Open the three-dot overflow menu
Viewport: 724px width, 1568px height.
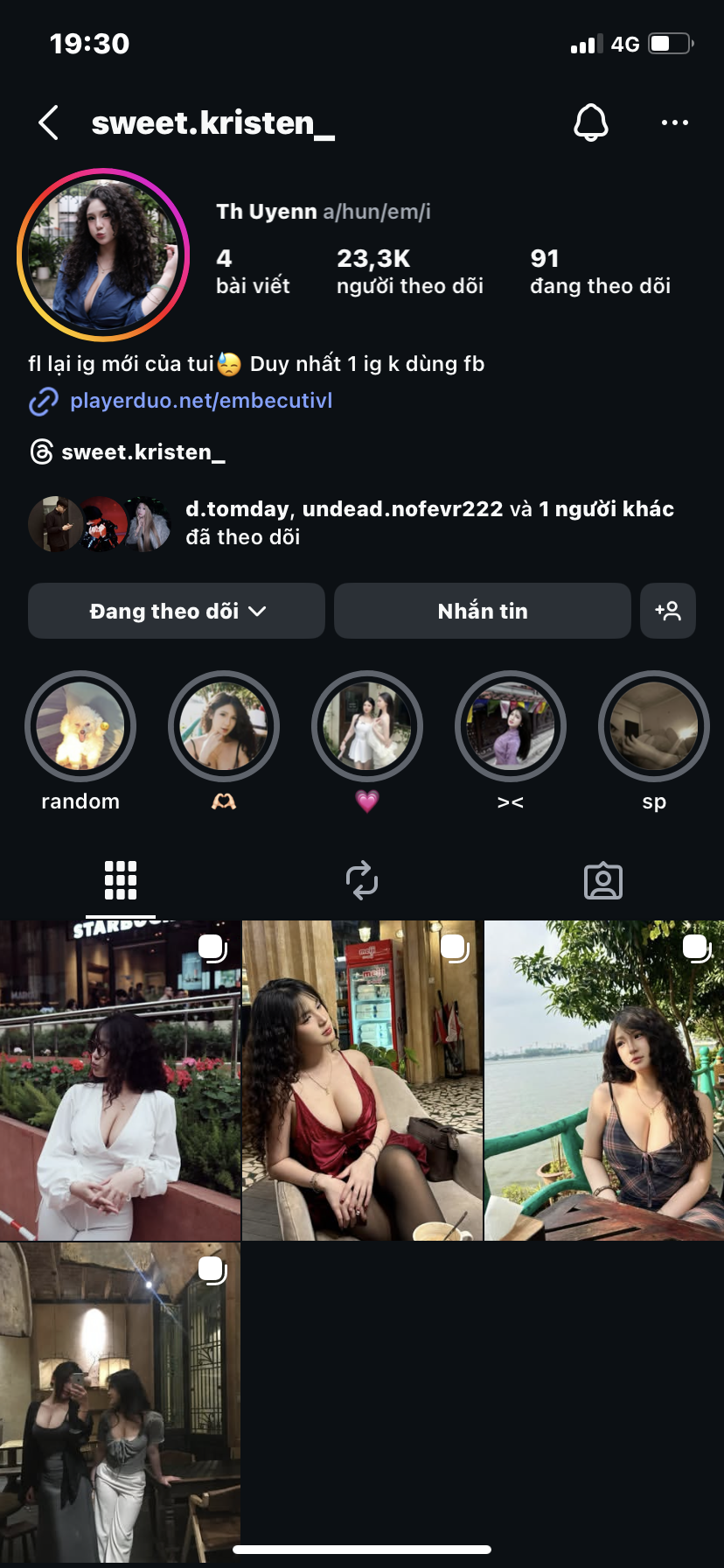(674, 122)
